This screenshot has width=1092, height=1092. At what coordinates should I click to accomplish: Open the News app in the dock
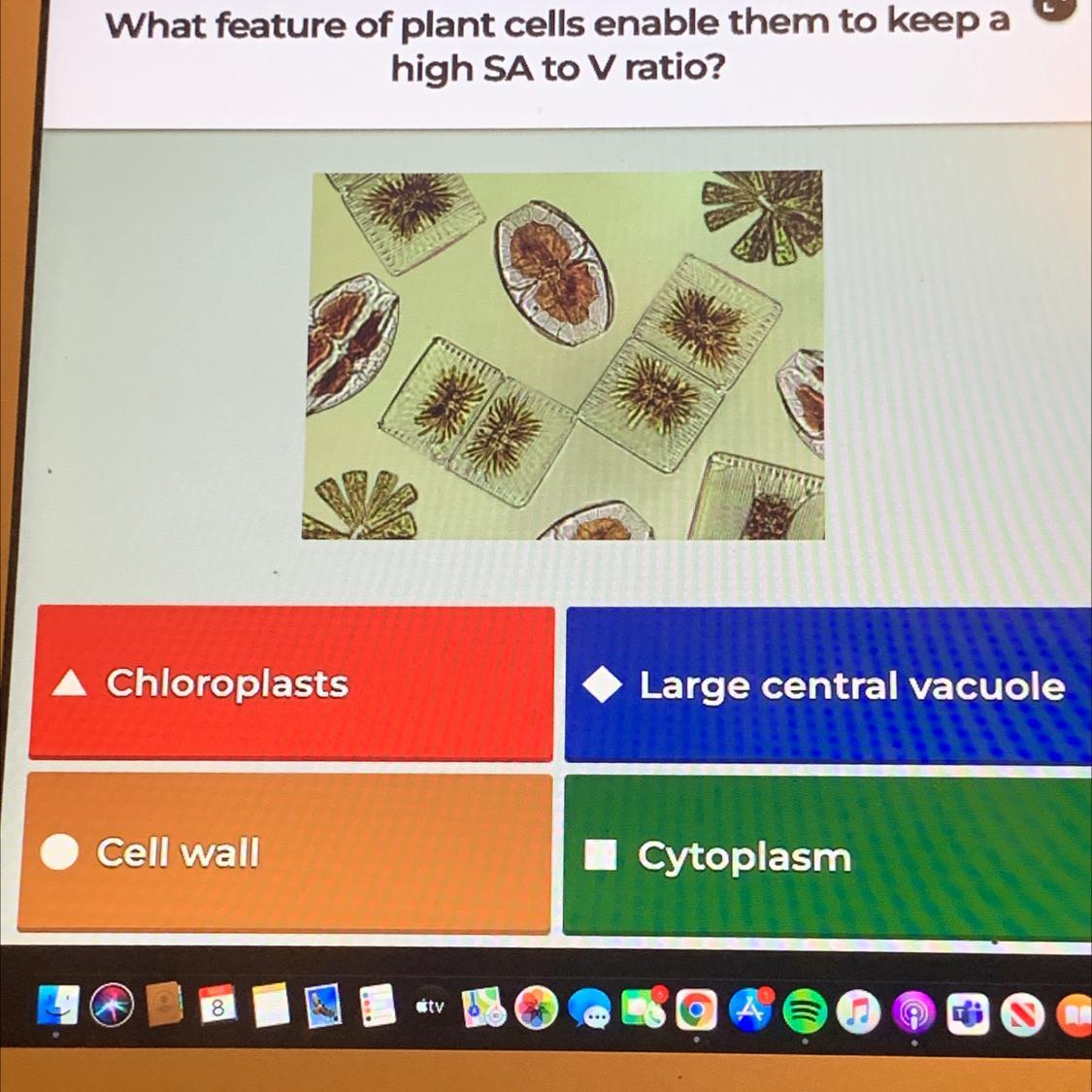coord(1022,1015)
